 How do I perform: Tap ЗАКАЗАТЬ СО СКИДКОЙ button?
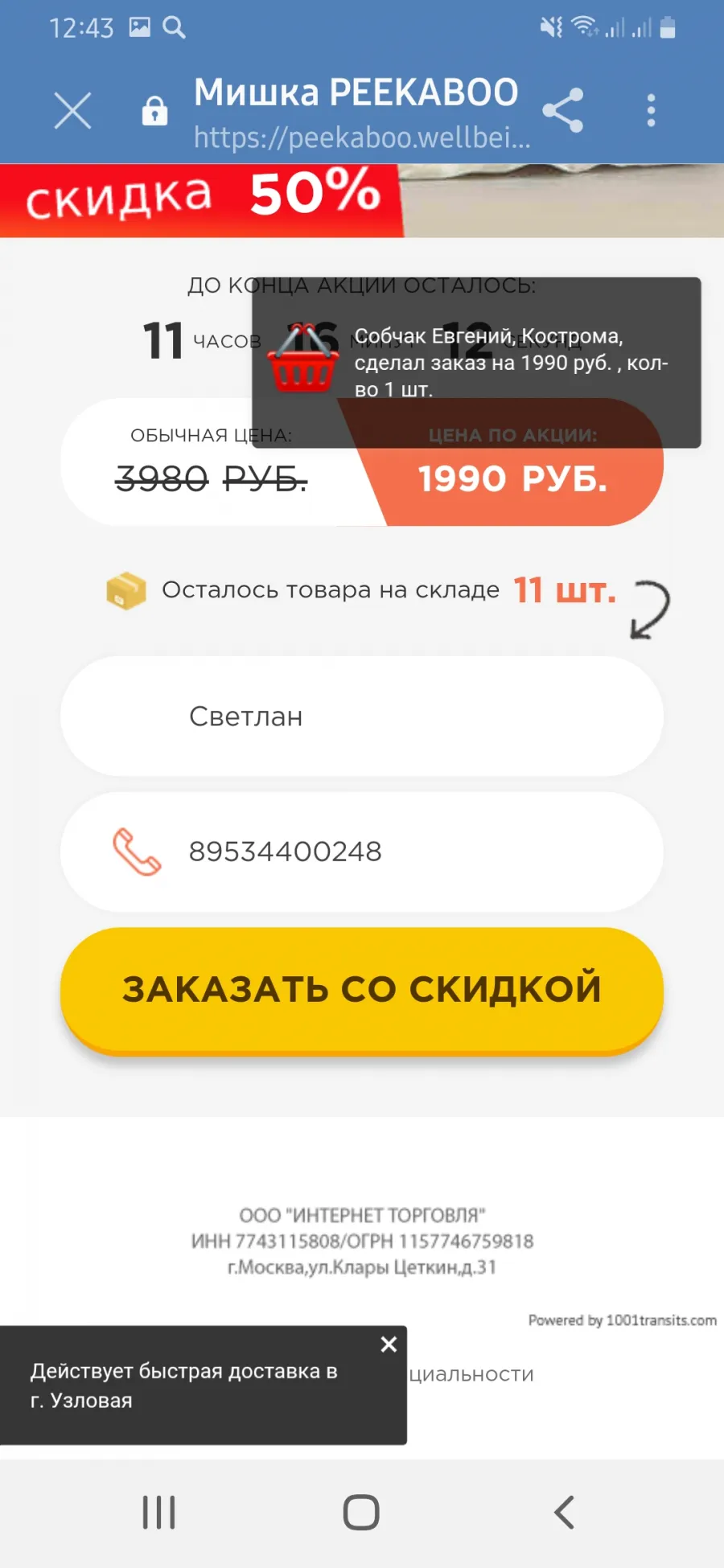(x=362, y=990)
